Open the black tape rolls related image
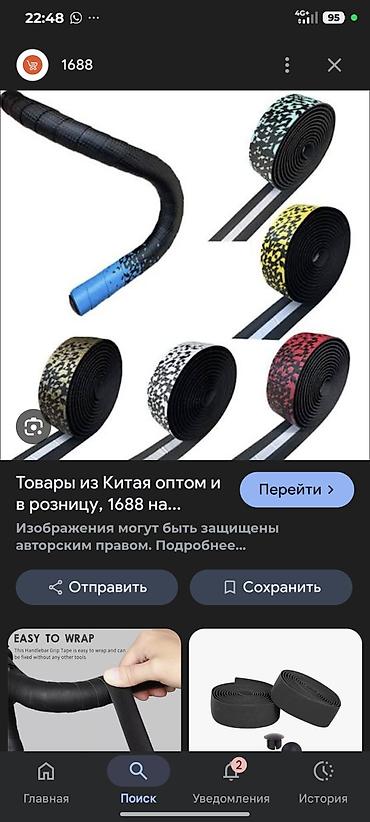Viewport: 370px width, 822px height. coord(275,690)
